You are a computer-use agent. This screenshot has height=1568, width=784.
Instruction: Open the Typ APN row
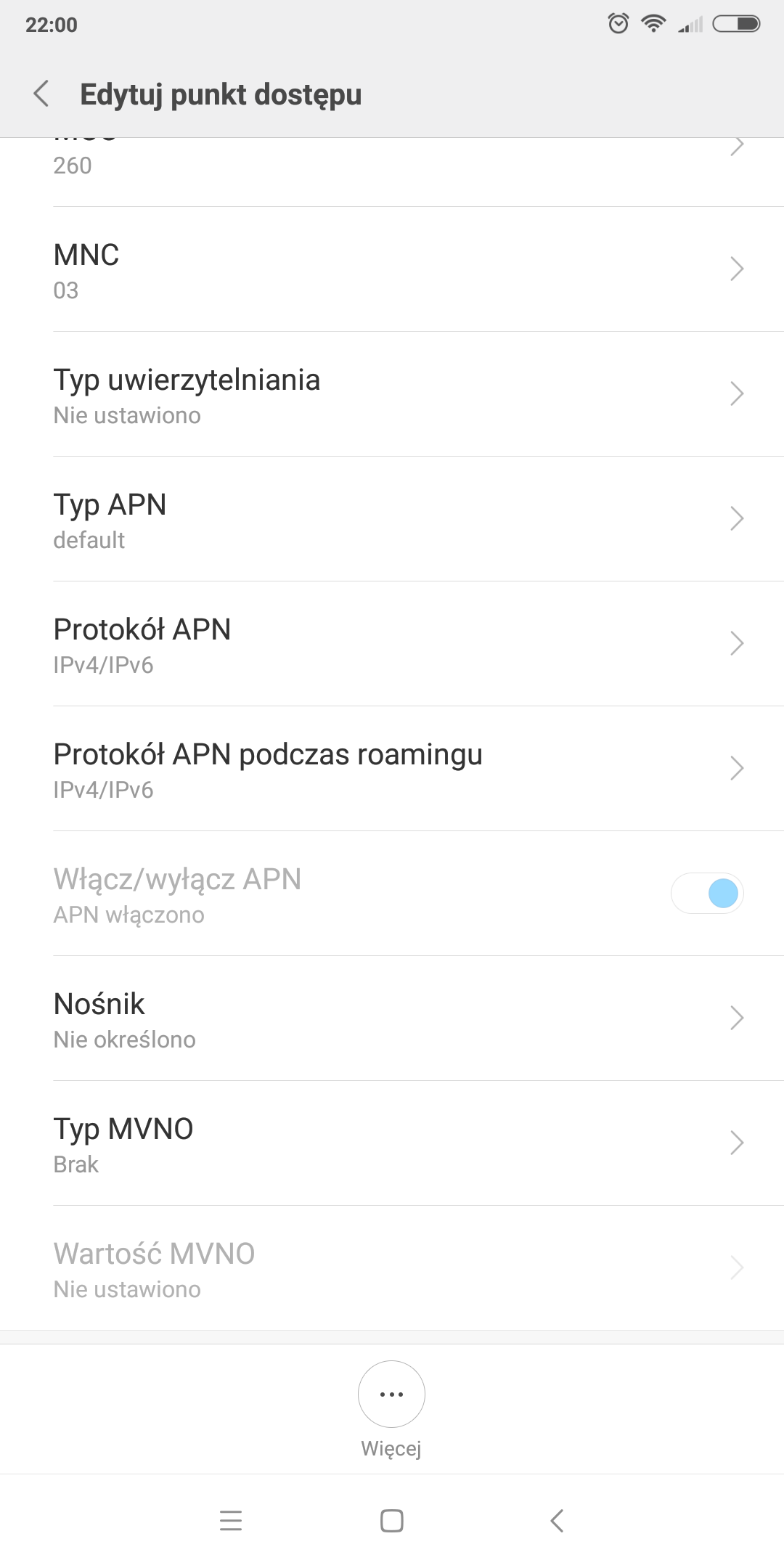pyautogui.click(x=392, y=519)
